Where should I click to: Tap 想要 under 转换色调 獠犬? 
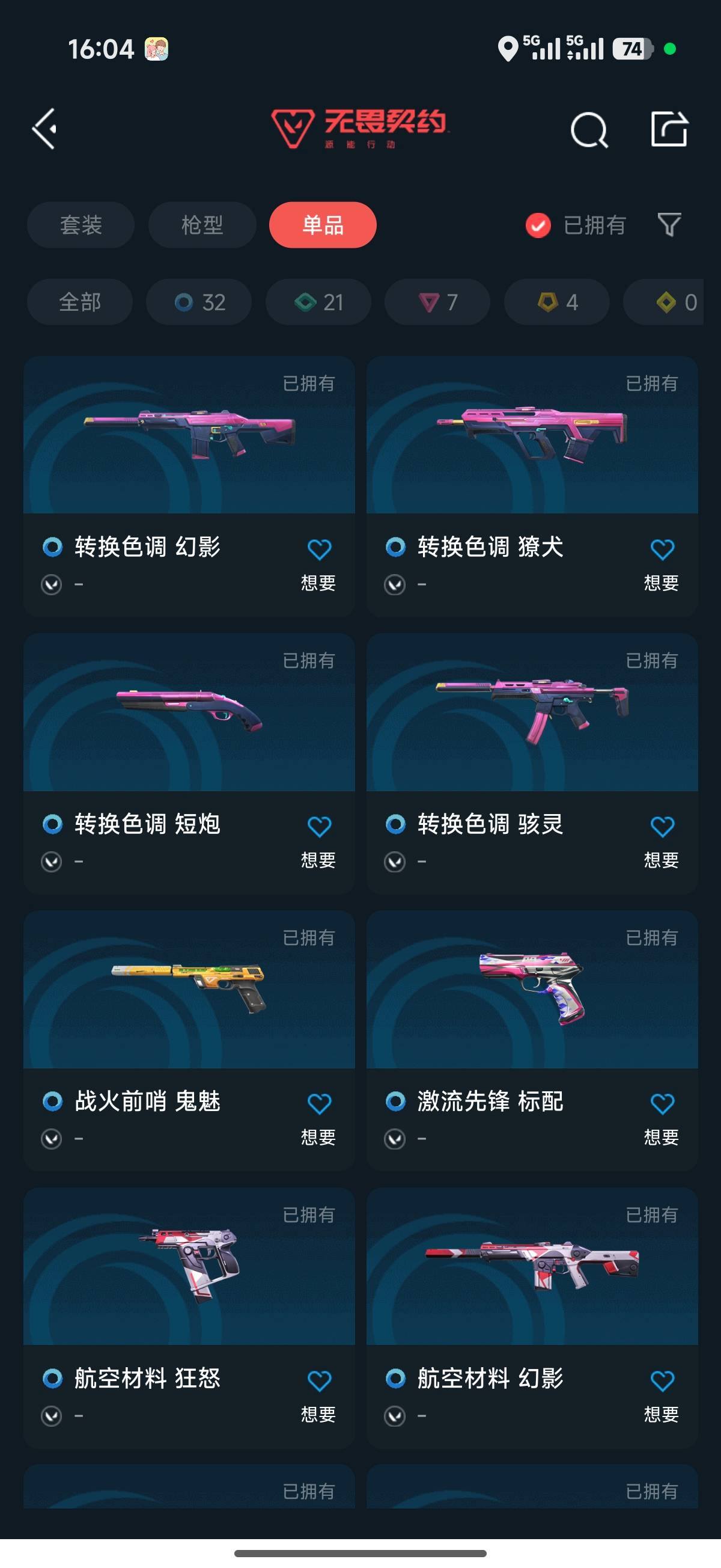coord(662,583)
